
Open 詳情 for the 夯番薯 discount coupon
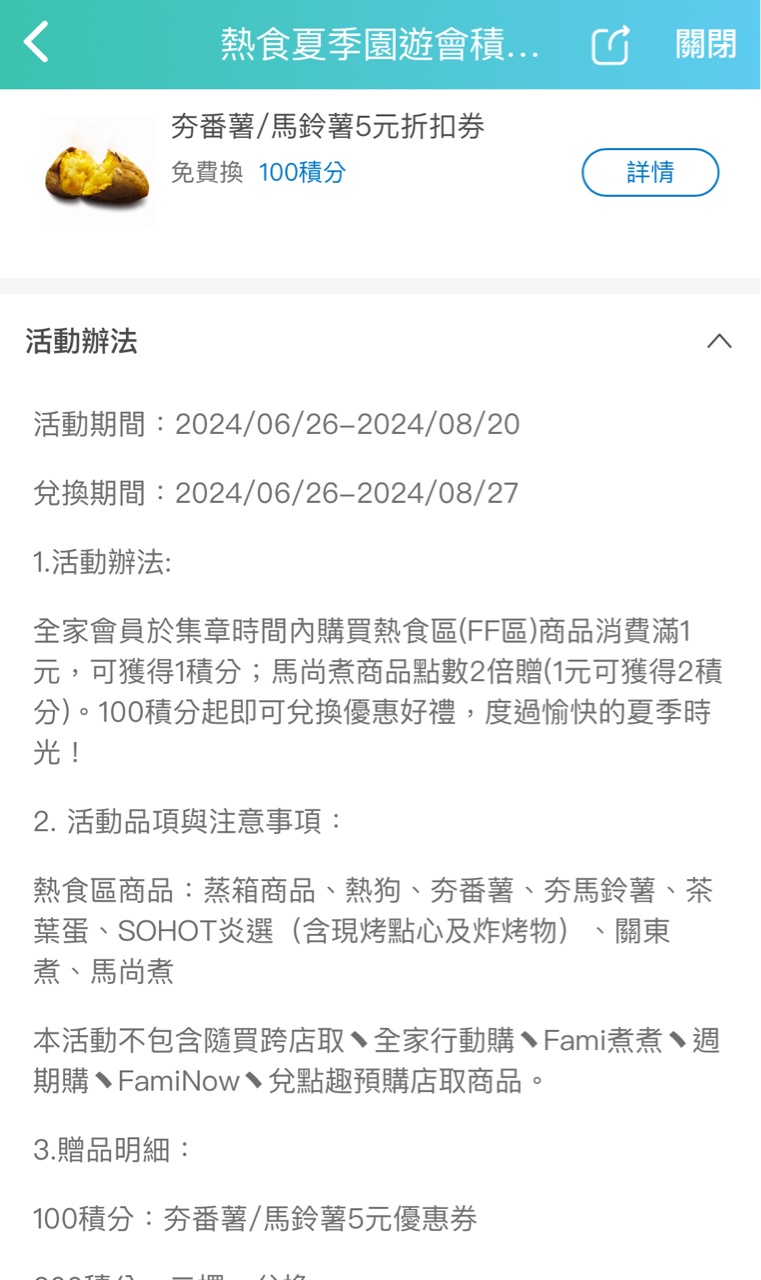tap(650, 172)
